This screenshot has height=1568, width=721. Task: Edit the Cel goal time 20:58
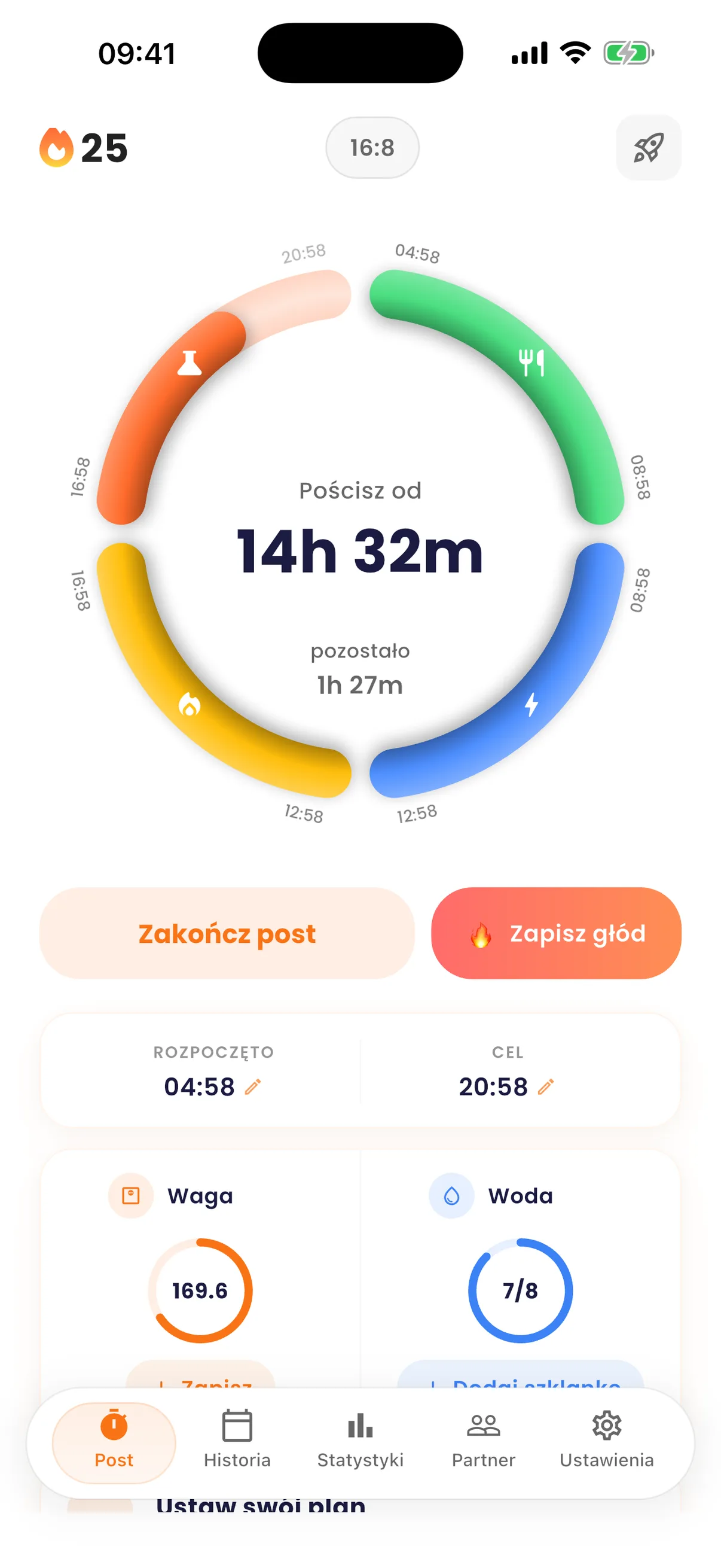point(506,1086)
